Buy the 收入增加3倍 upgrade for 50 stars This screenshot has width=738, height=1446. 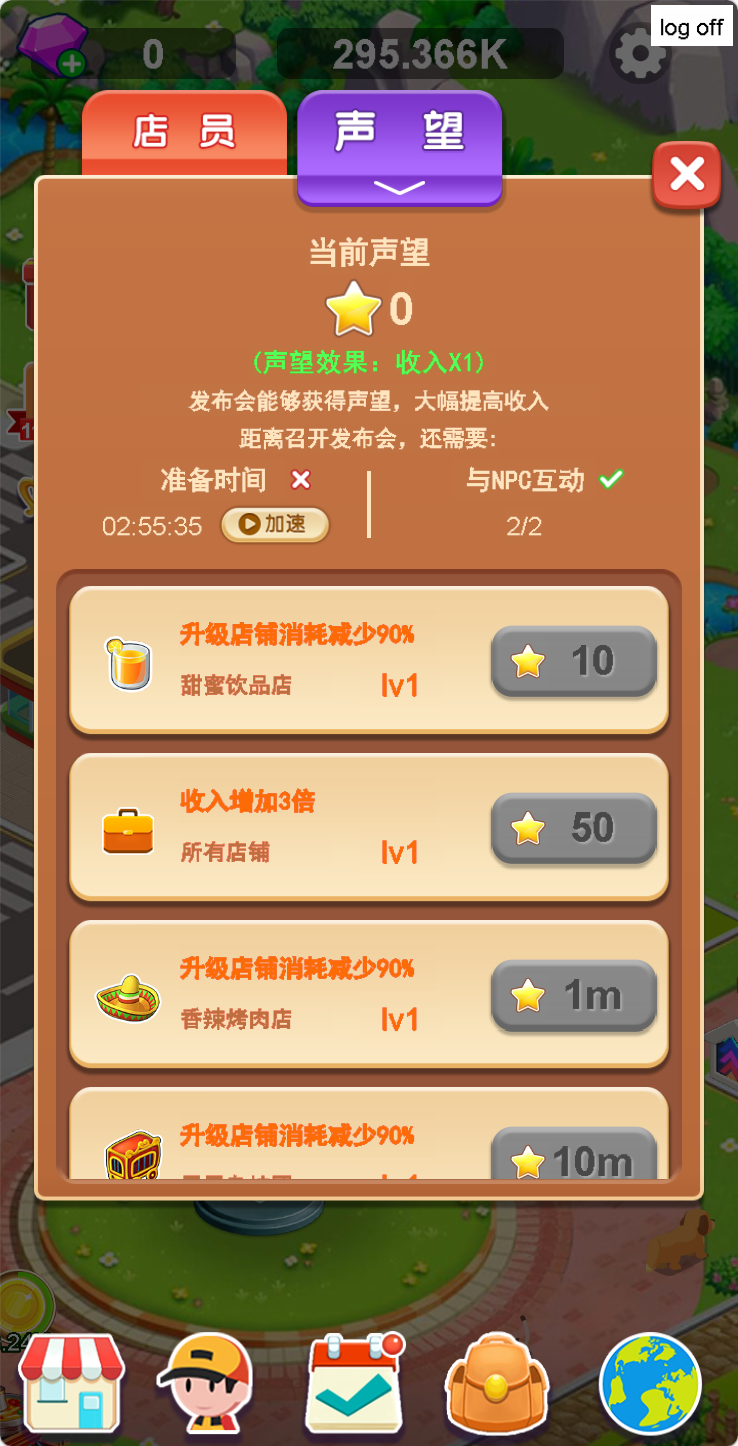coord(573,828)
